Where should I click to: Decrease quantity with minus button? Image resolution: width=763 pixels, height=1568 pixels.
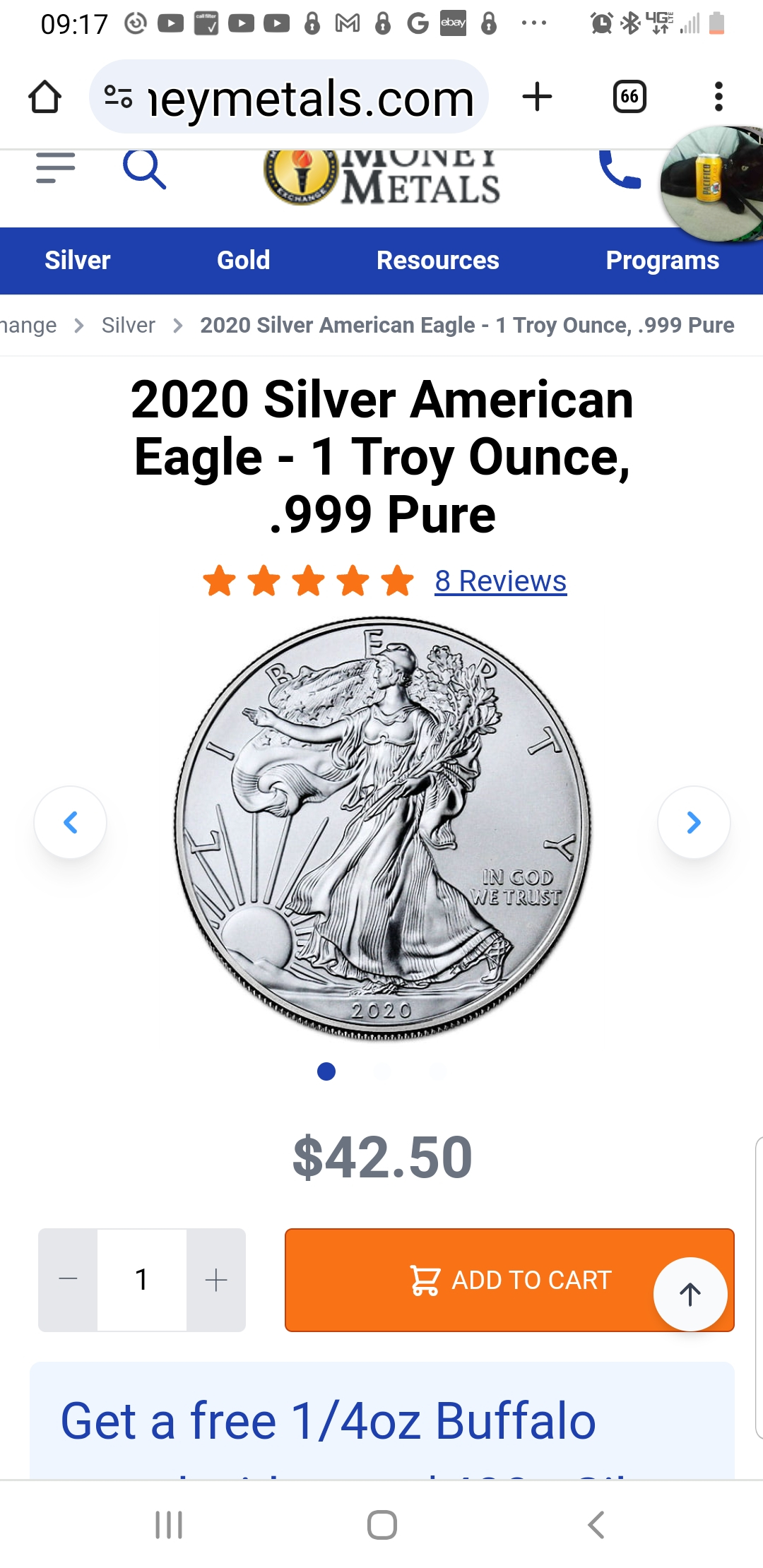[69, 1280]
